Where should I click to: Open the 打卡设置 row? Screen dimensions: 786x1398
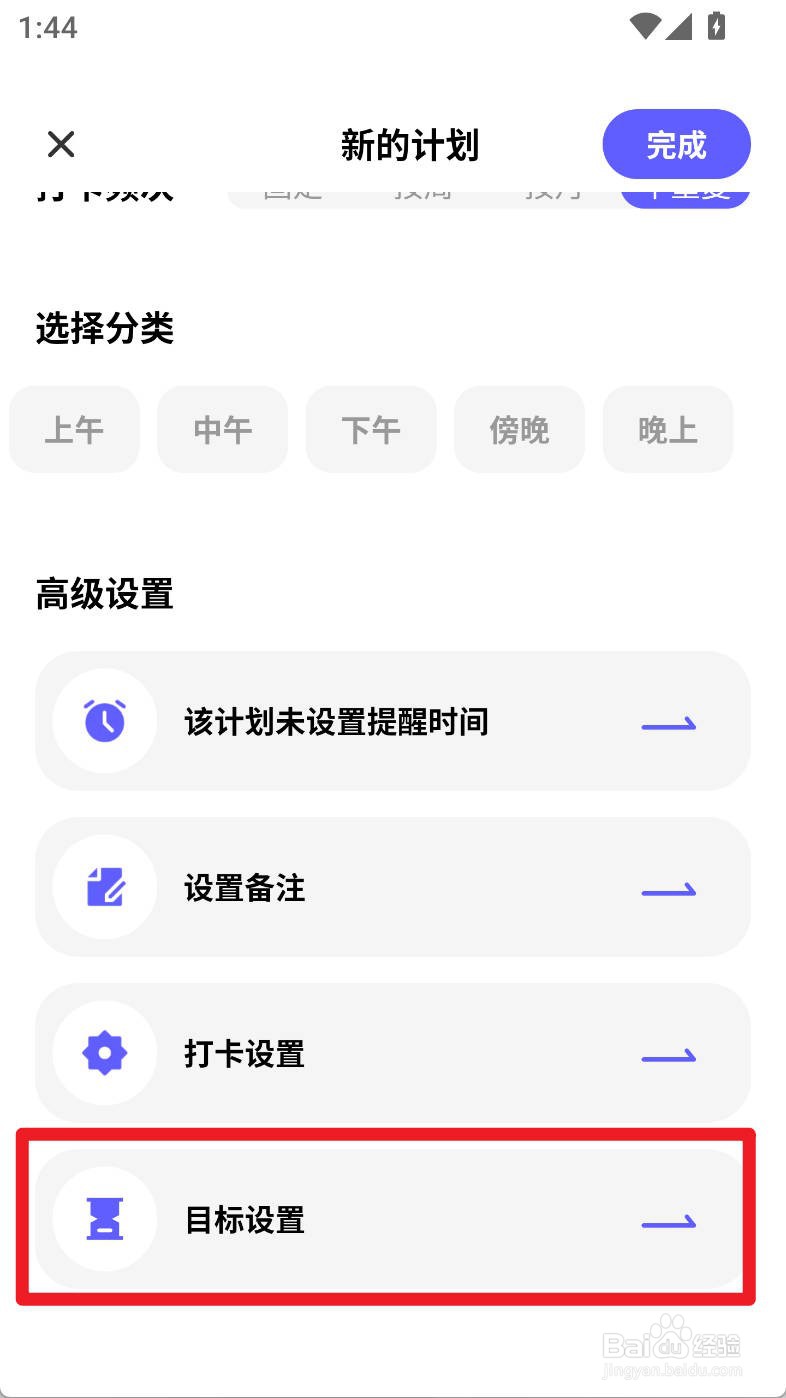393,1053
